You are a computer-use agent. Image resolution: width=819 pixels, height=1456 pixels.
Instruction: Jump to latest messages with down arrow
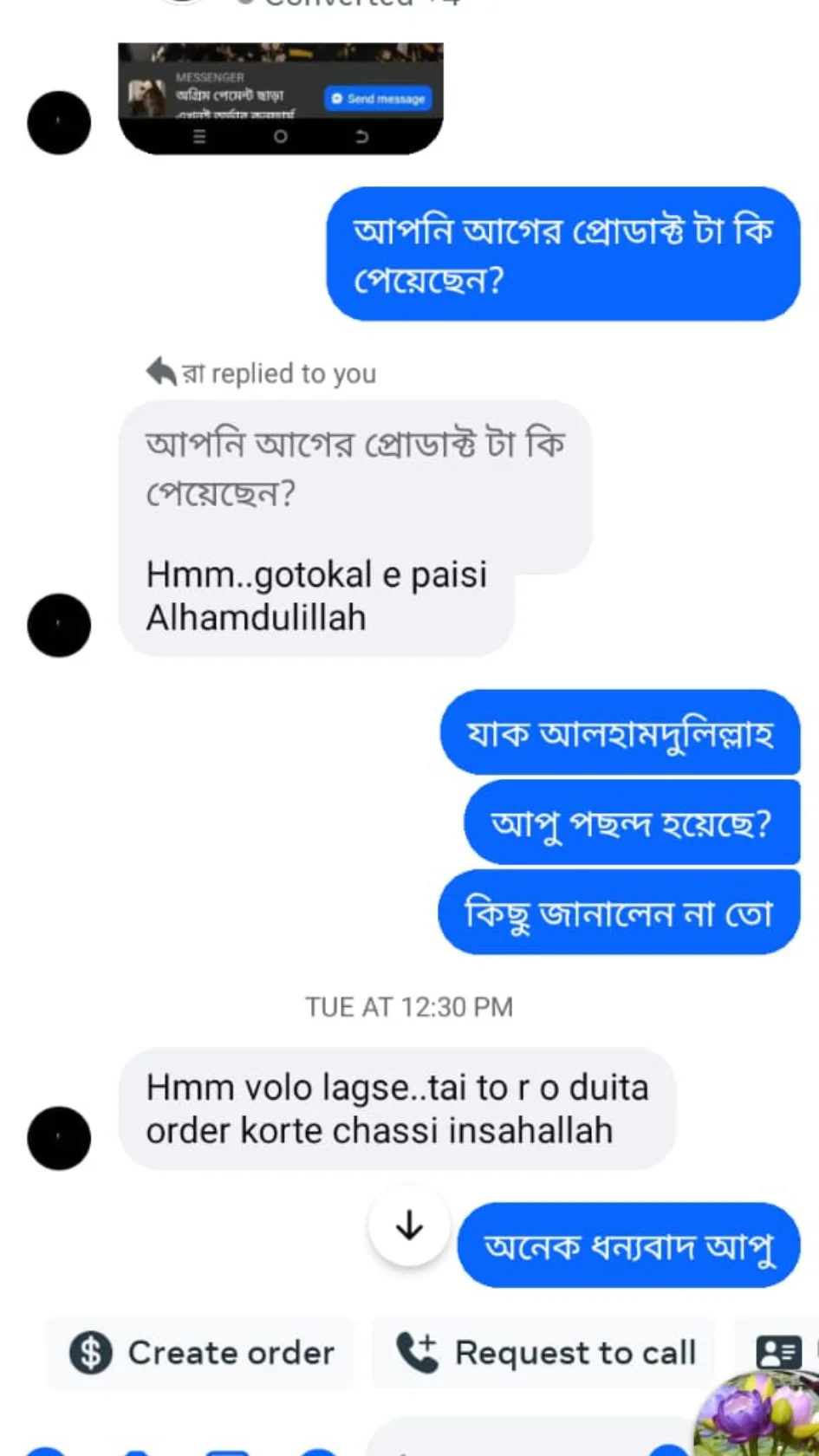pyautogui.click(x=409, y=1226)
